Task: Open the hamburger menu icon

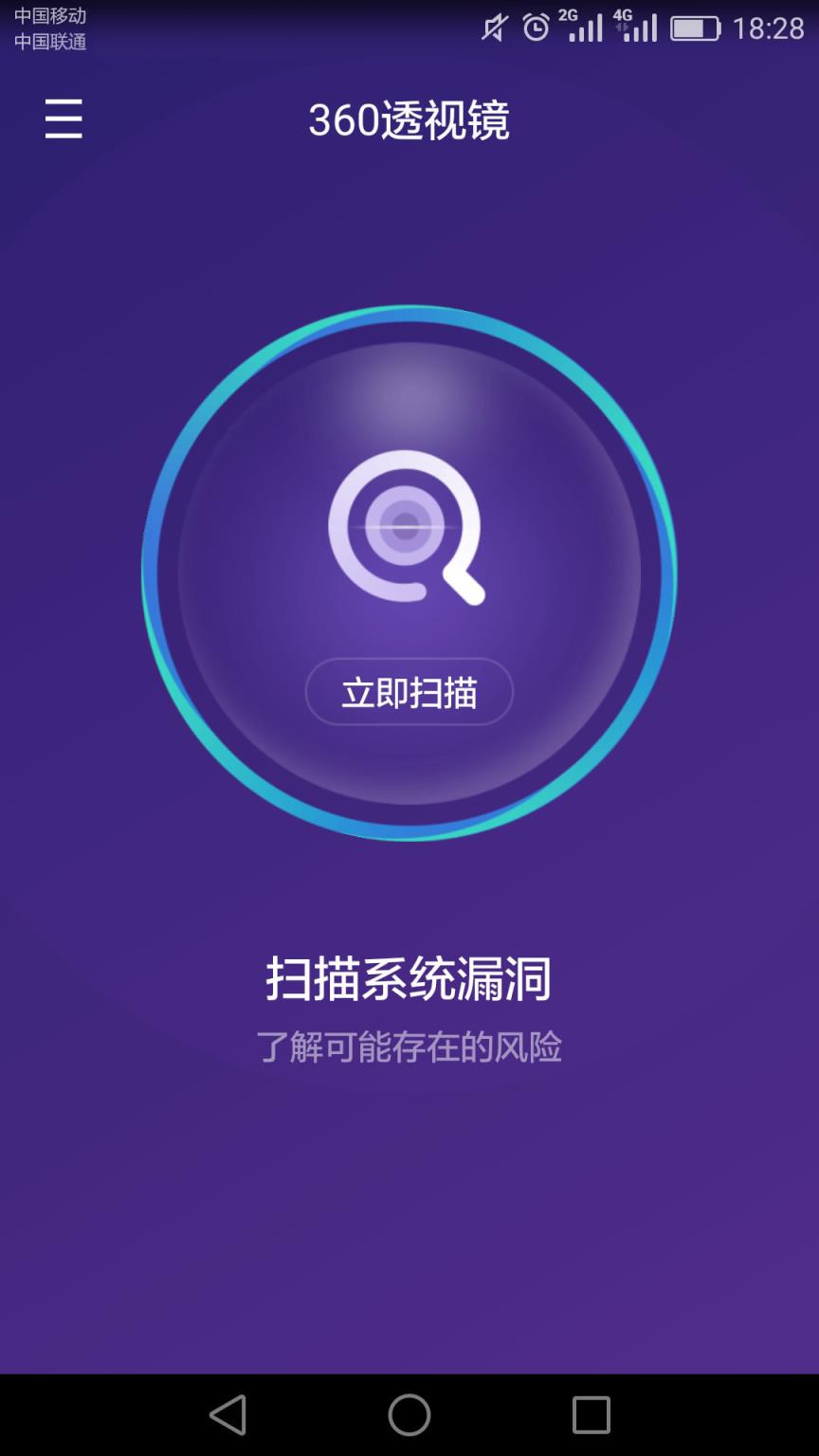Action: pos(63,120)
